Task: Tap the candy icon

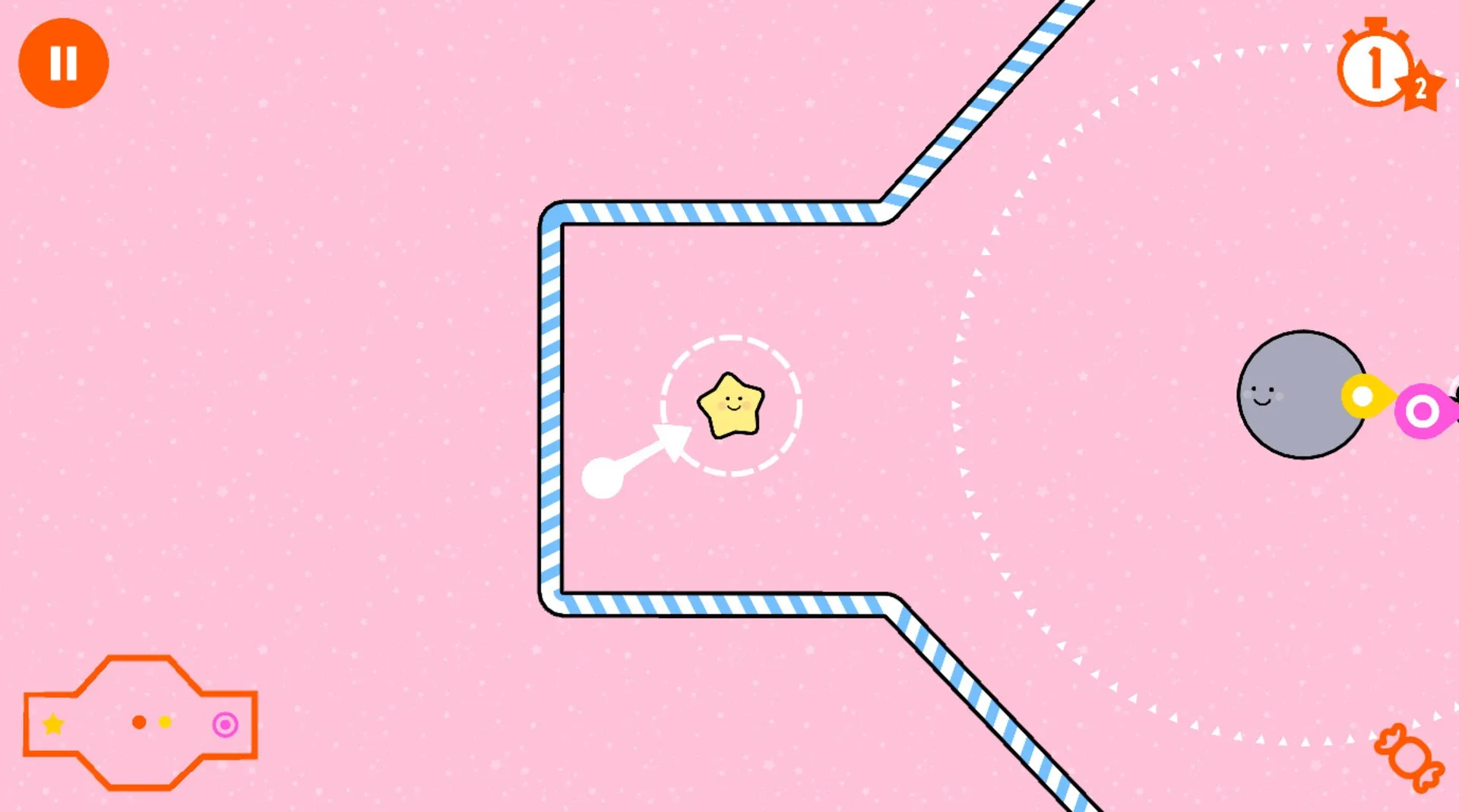Action: pyautogui.click(x=1408, y=757)
